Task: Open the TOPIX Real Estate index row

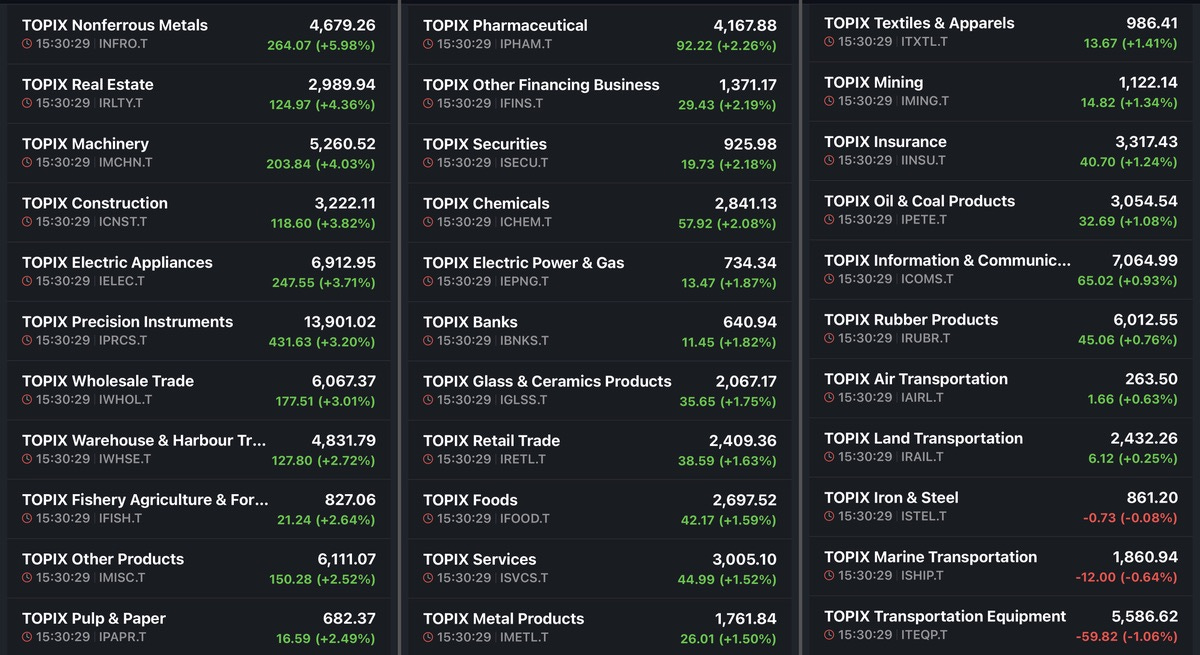Action: [x=199, y=94]
